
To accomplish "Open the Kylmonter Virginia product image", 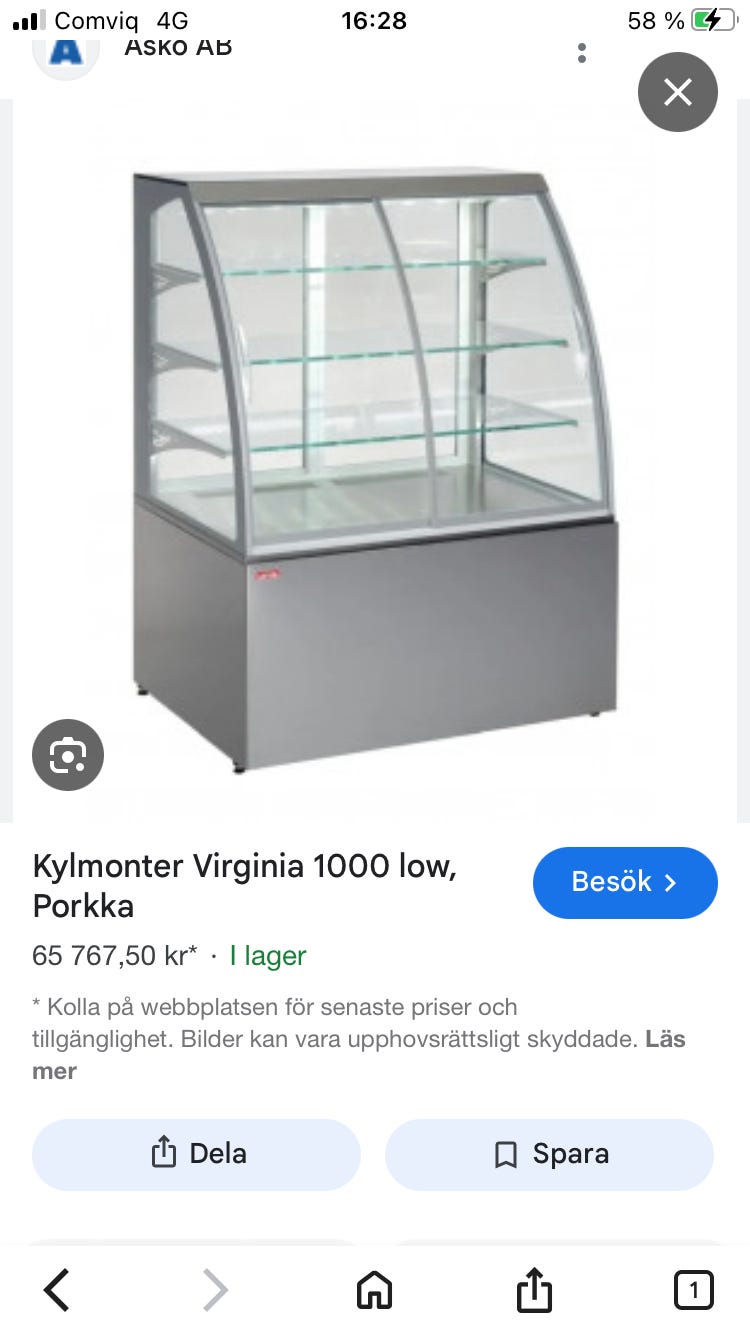I will pos(375,470).
